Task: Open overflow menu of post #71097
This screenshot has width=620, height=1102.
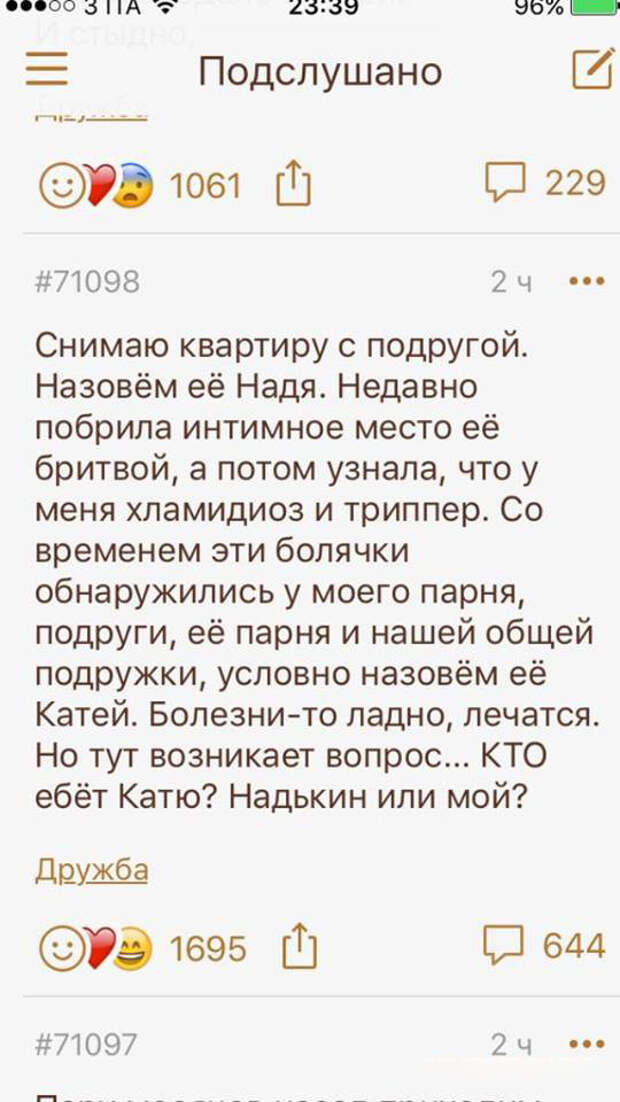Action: coord(587,1045)
